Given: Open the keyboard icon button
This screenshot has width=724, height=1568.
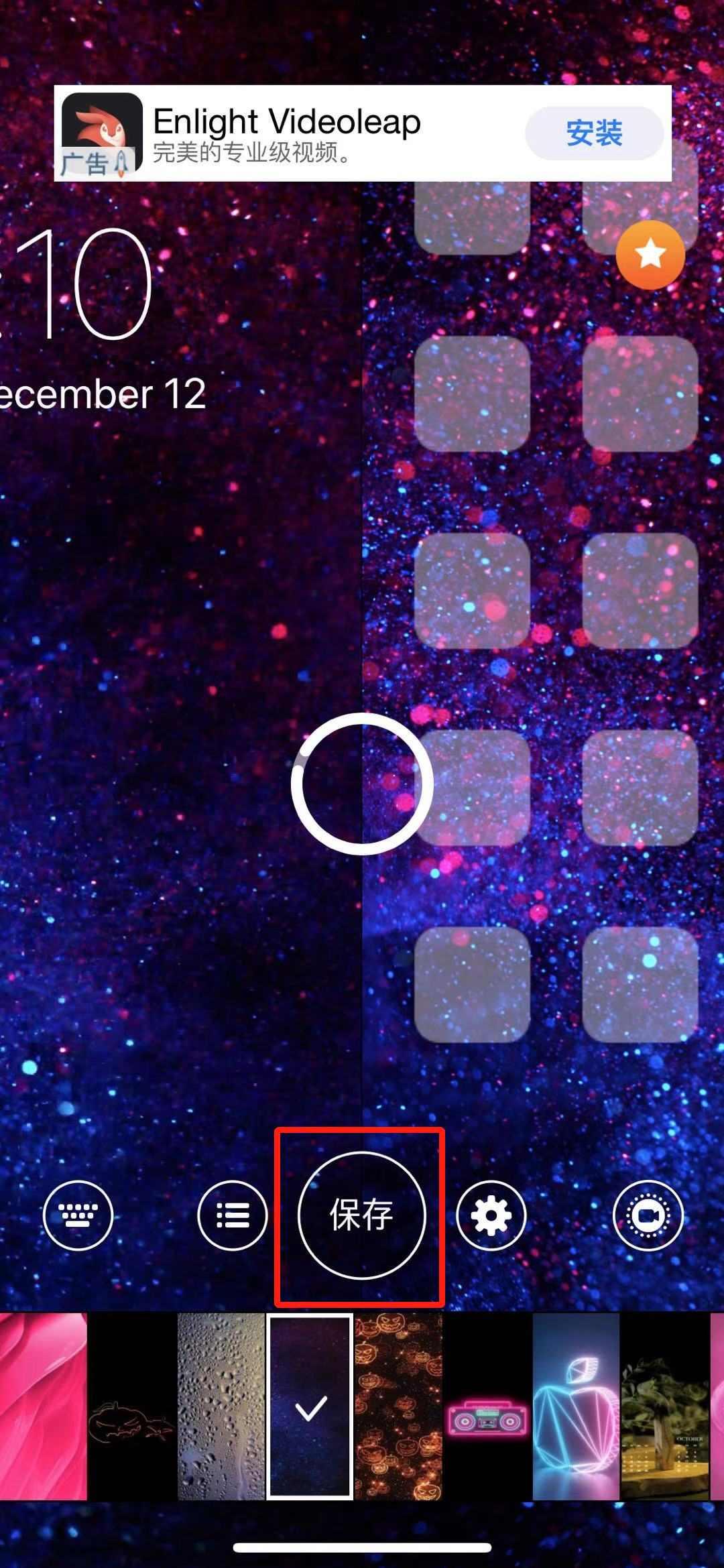Looking at the screenshot, I should [x=78, y=1215].
